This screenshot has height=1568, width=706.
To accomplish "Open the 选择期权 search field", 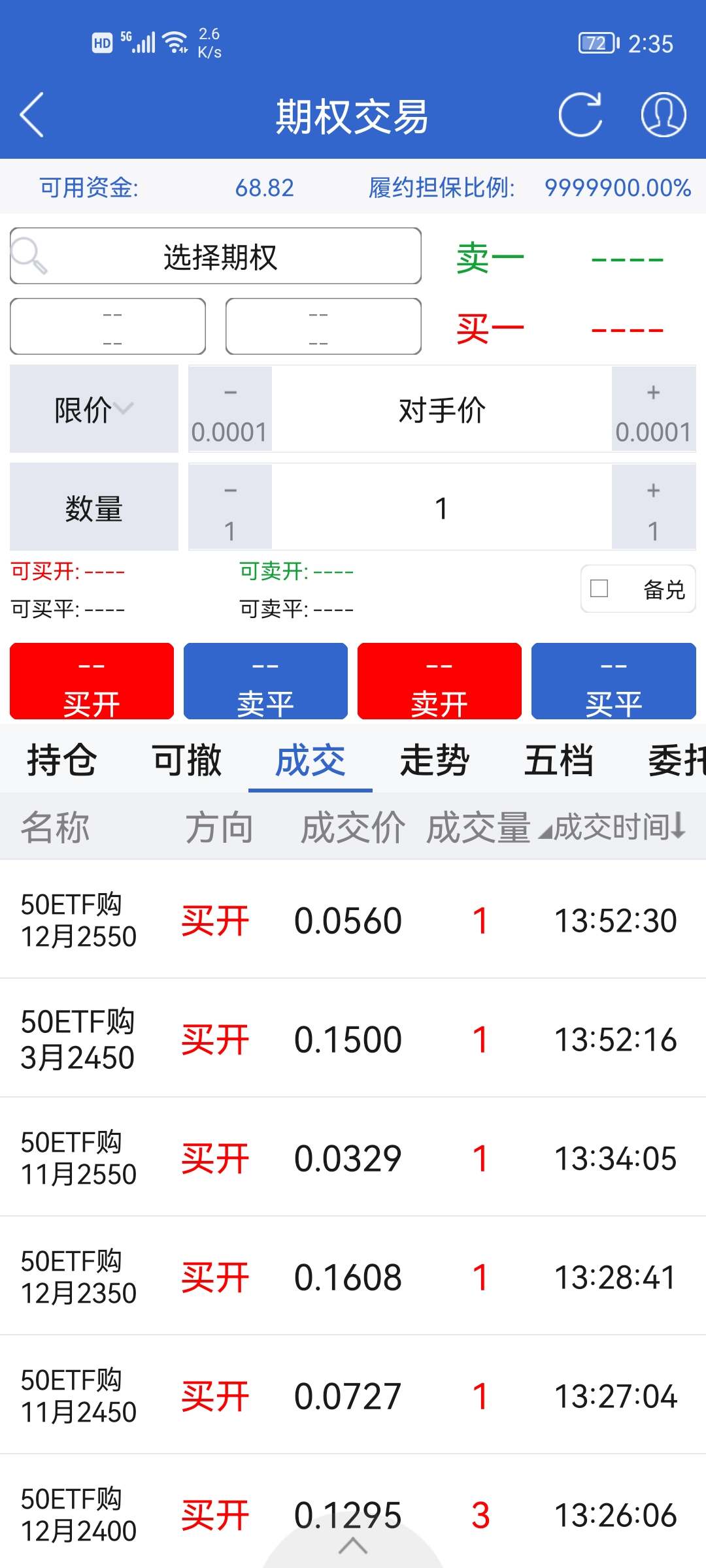I will tap(216, 256).
